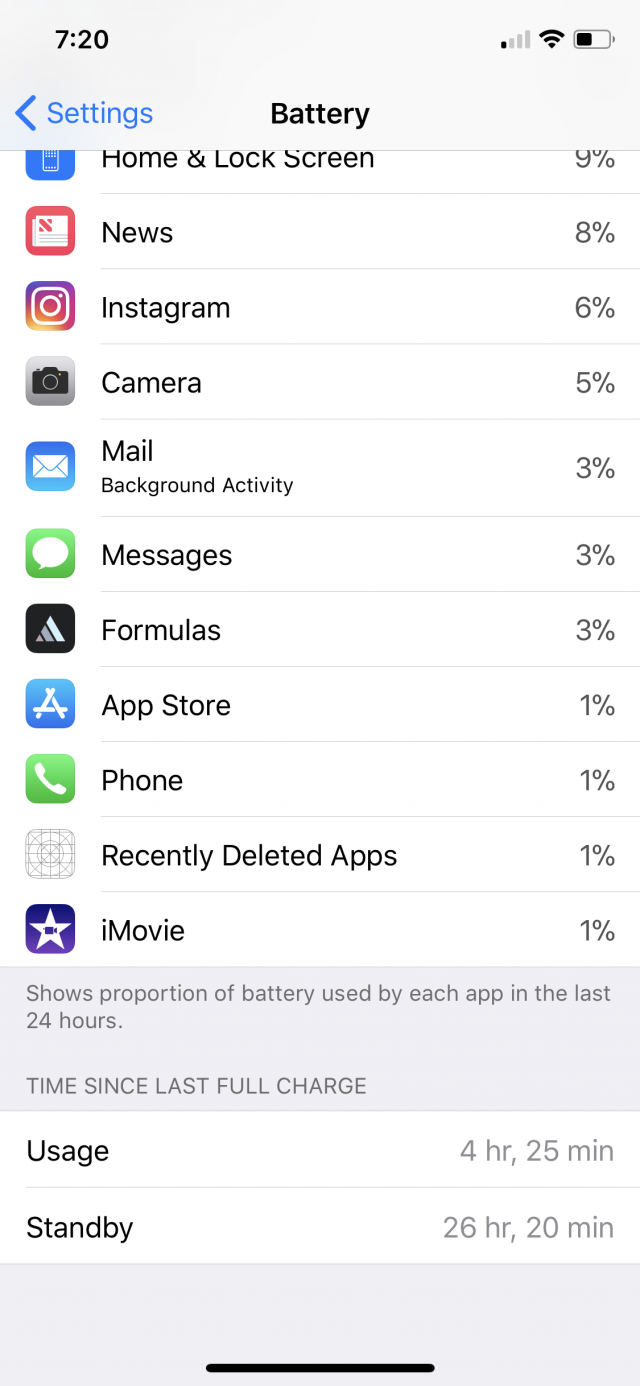Tap the Camera usage row
Screen dimensions: 640x1386
tap(320, 382)
